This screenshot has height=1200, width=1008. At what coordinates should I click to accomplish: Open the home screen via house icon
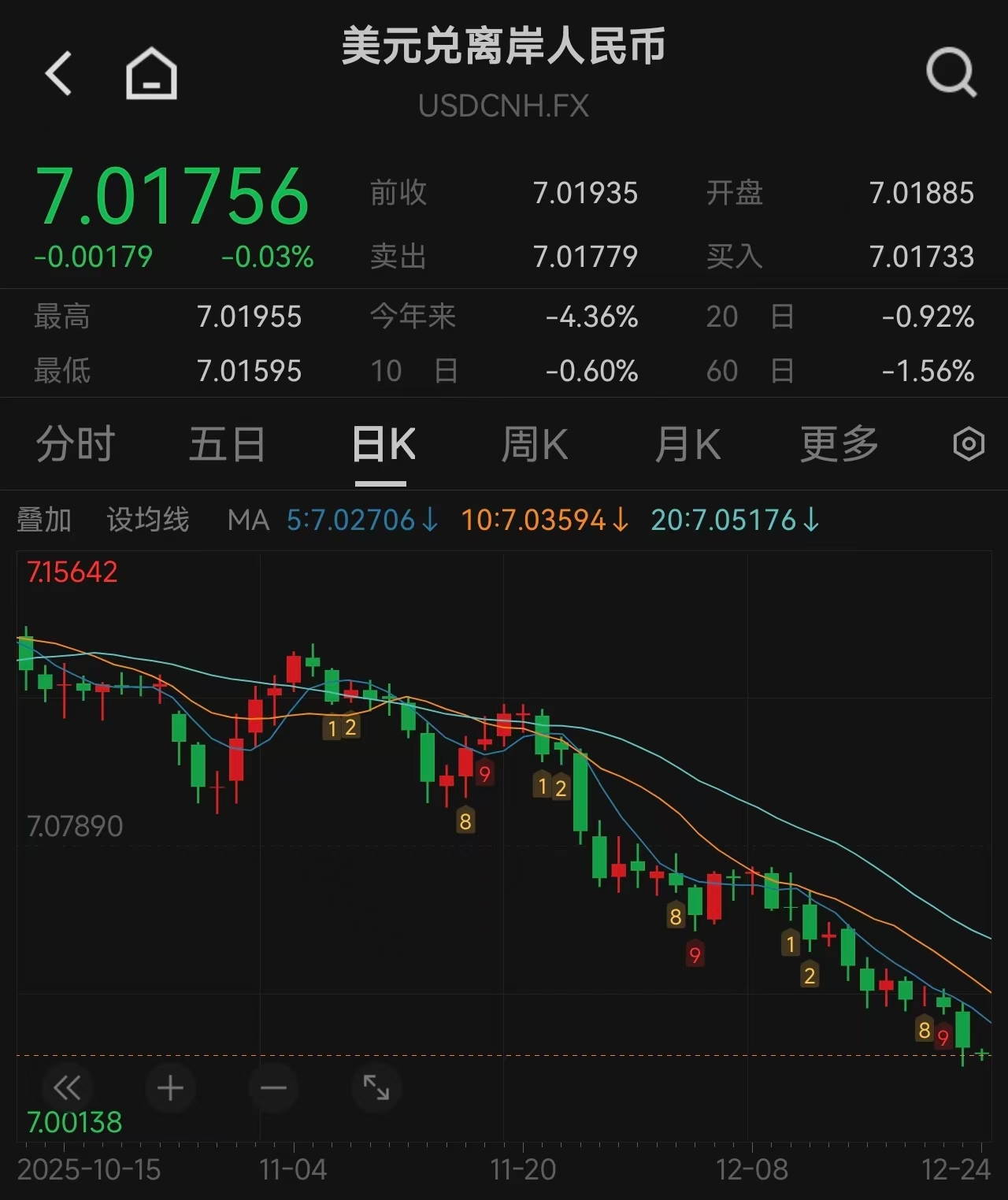point(150,73)
